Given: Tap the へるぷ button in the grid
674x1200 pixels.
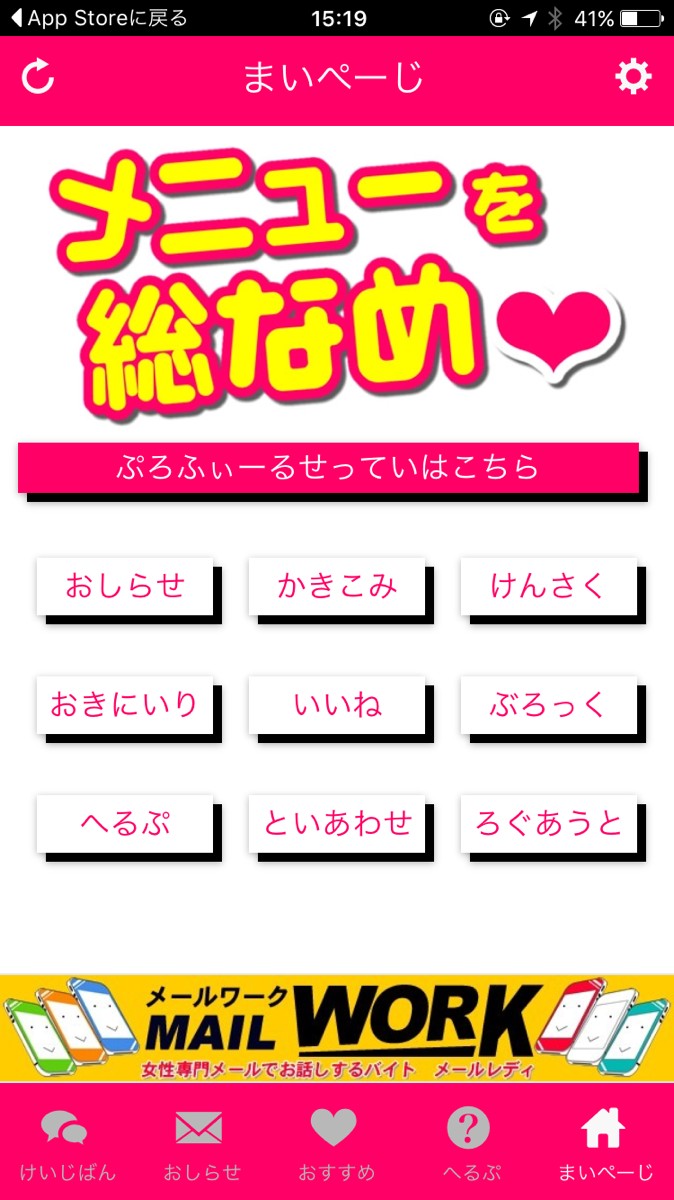Looking at the screenshot, I should (x=125, y=823).
